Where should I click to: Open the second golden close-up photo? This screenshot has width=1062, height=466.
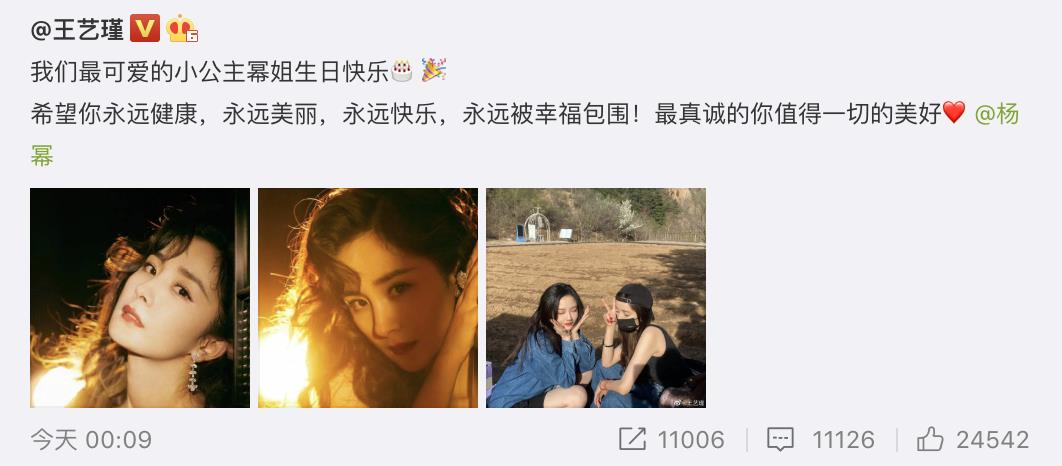[368, 298]
